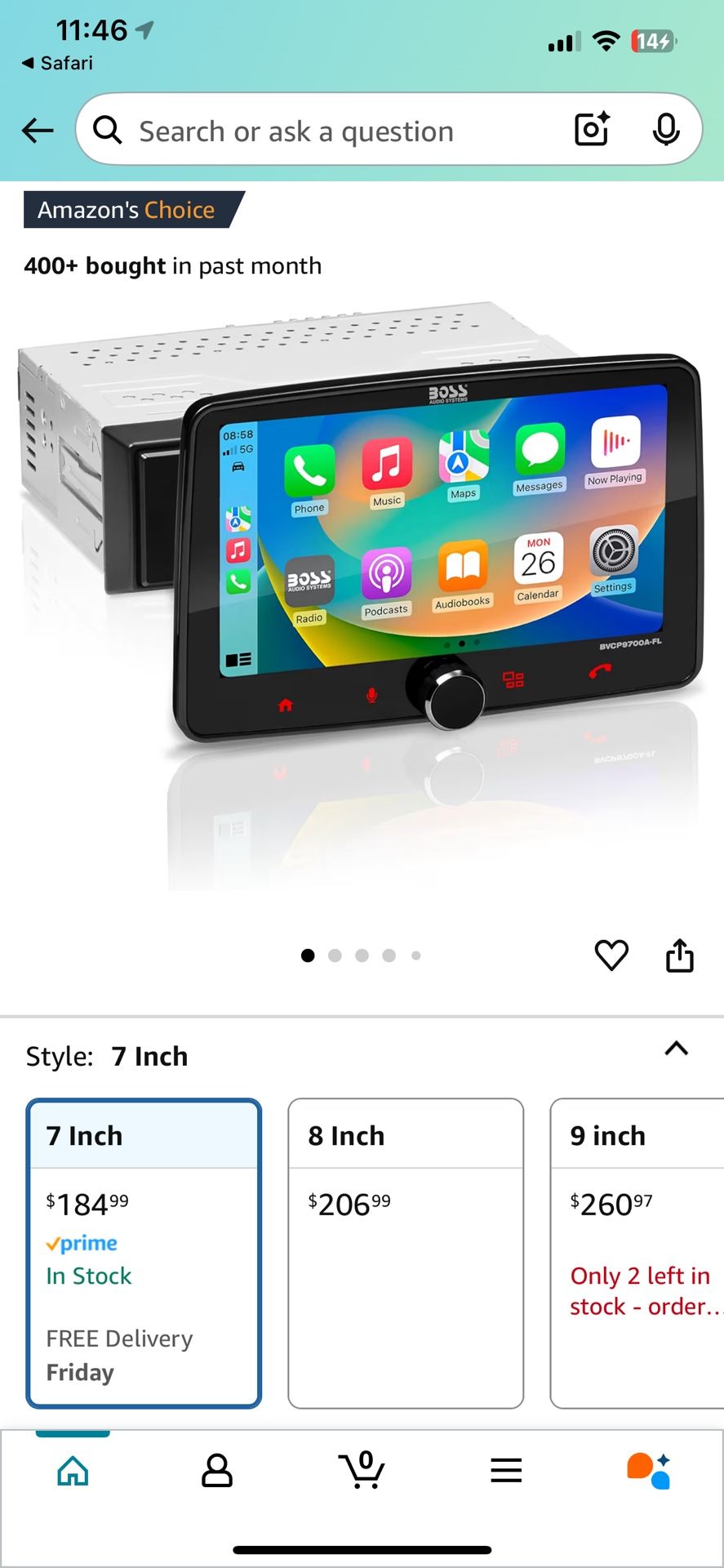This screenshot has height=1568, width=724.
Task: Collapse the Style options chevron
Action: click(676, 1049)
